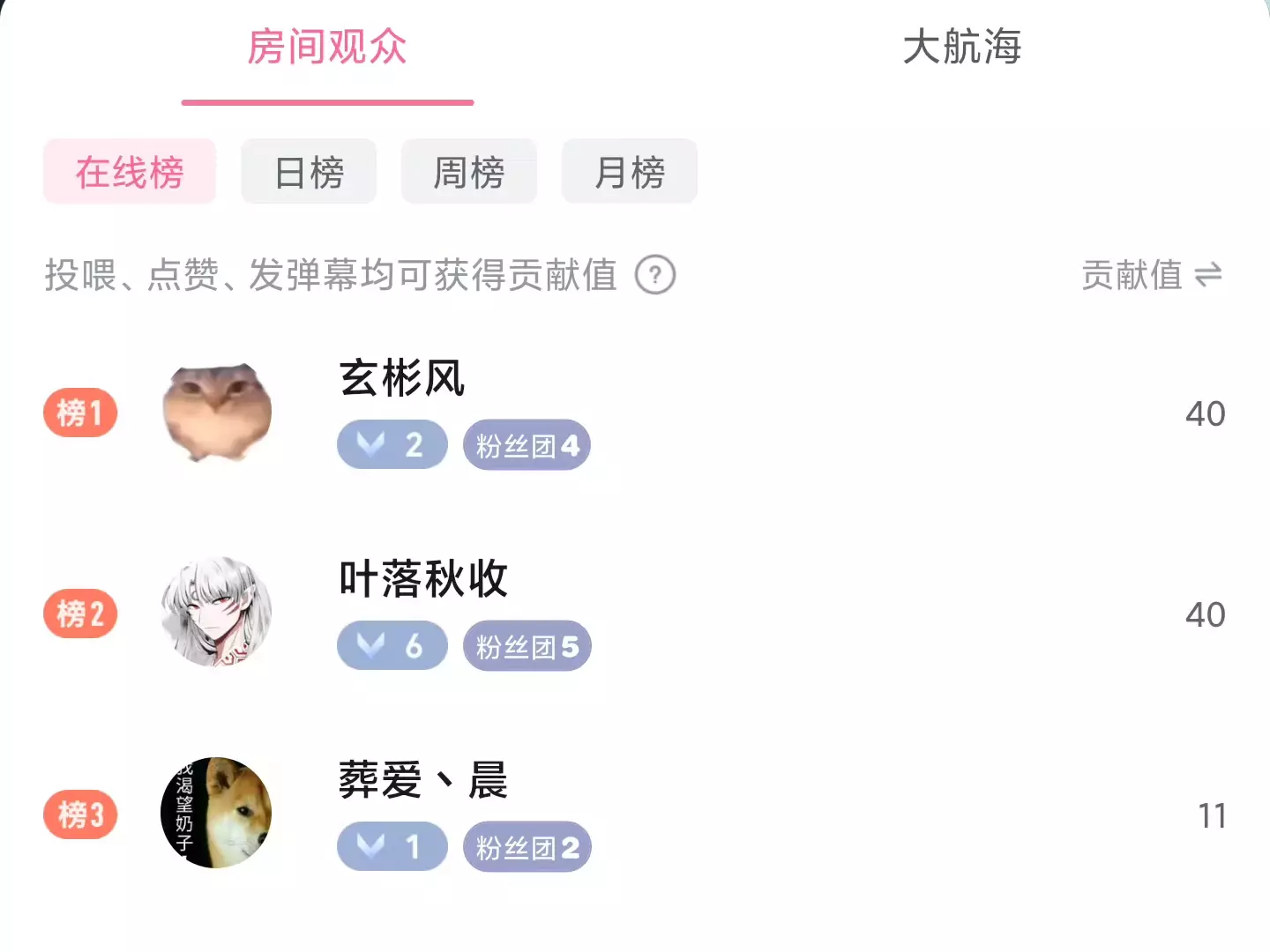
Task: Open 玄彬风's profile row
Action: (x=635, y=413)
